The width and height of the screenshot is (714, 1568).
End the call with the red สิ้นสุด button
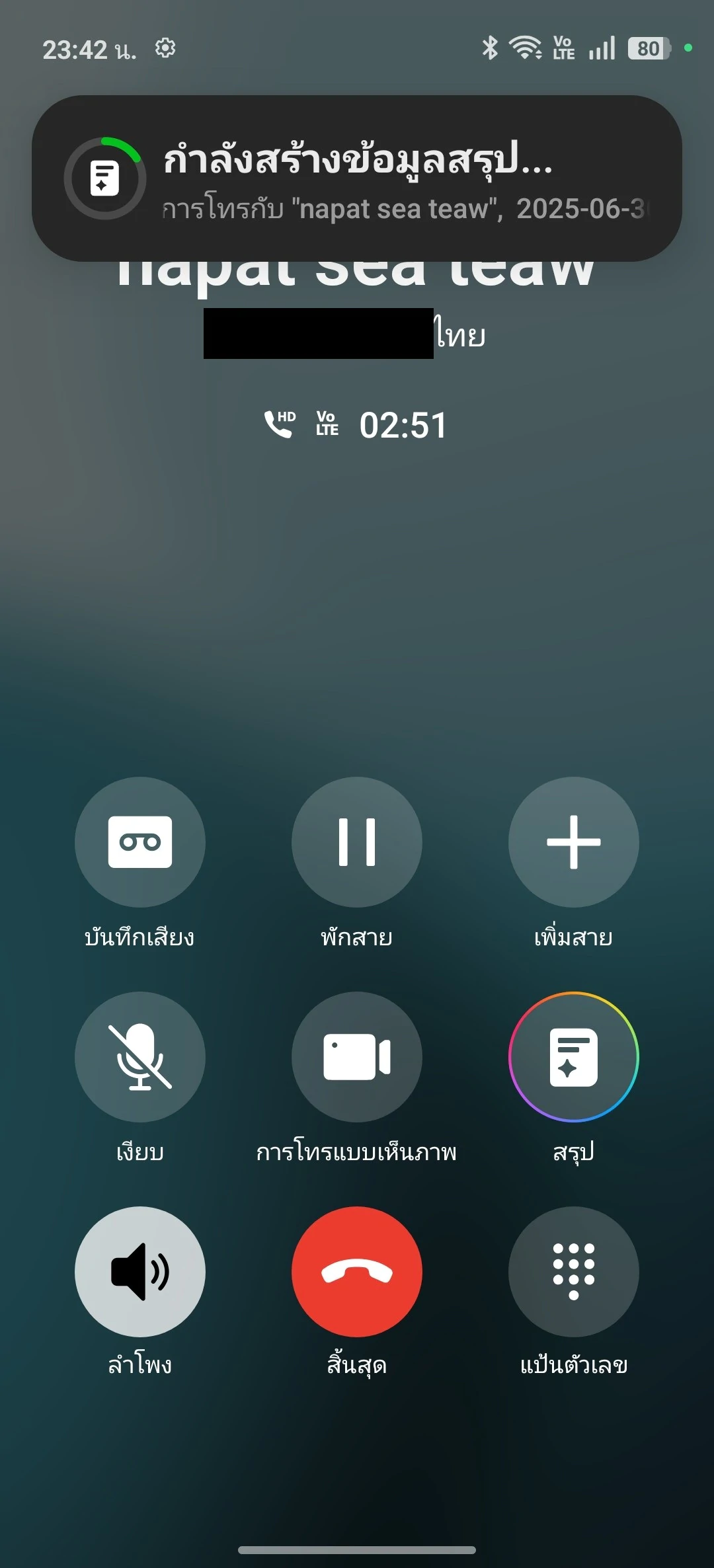(357, 1271)
